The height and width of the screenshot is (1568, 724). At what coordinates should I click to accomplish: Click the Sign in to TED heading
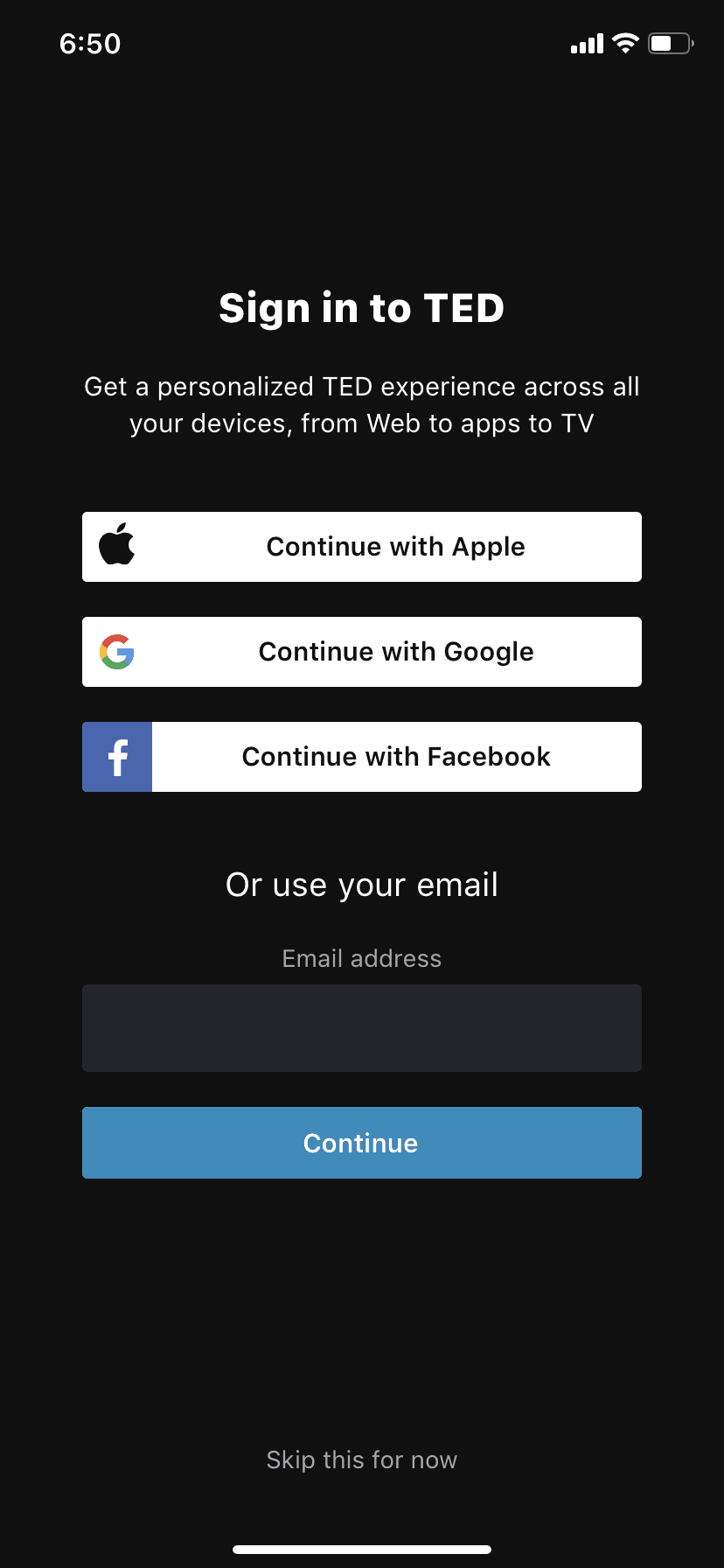[x=361, y=307]
